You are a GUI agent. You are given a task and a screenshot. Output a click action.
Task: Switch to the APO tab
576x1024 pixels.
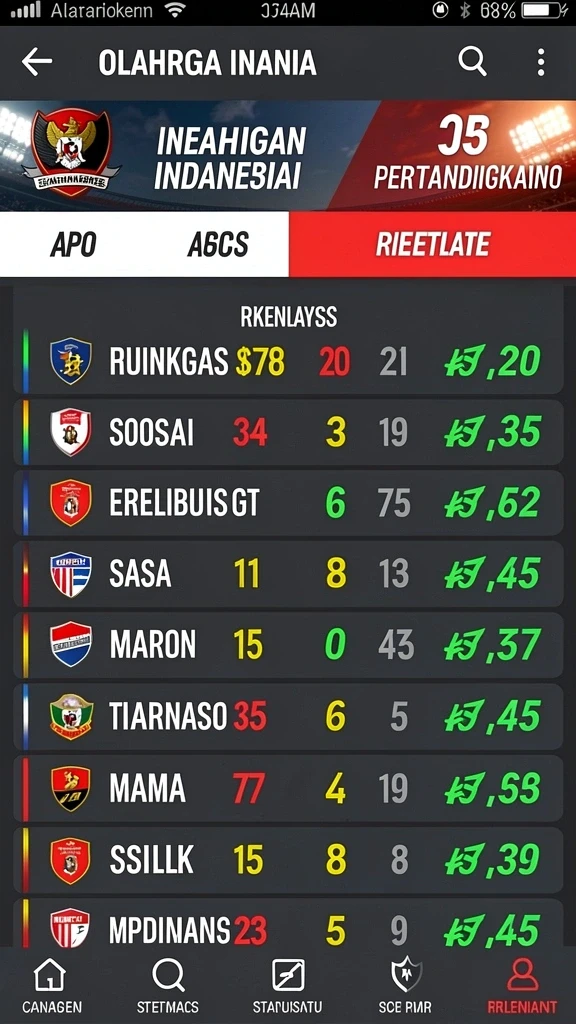[x=72, y=244]
